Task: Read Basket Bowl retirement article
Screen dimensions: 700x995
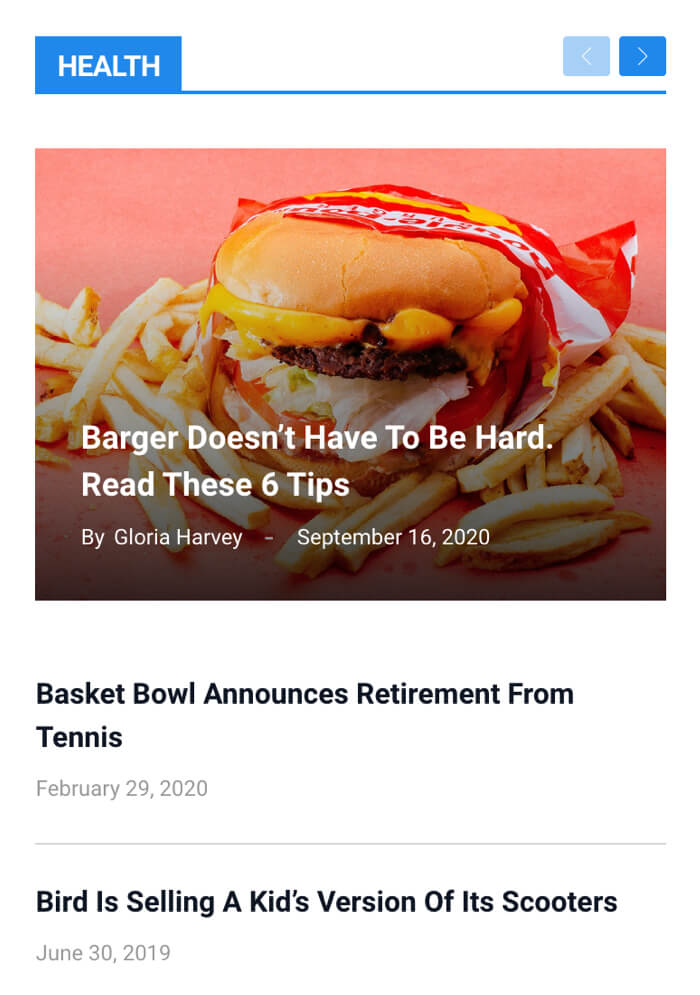Action: [x=304, y=715]
